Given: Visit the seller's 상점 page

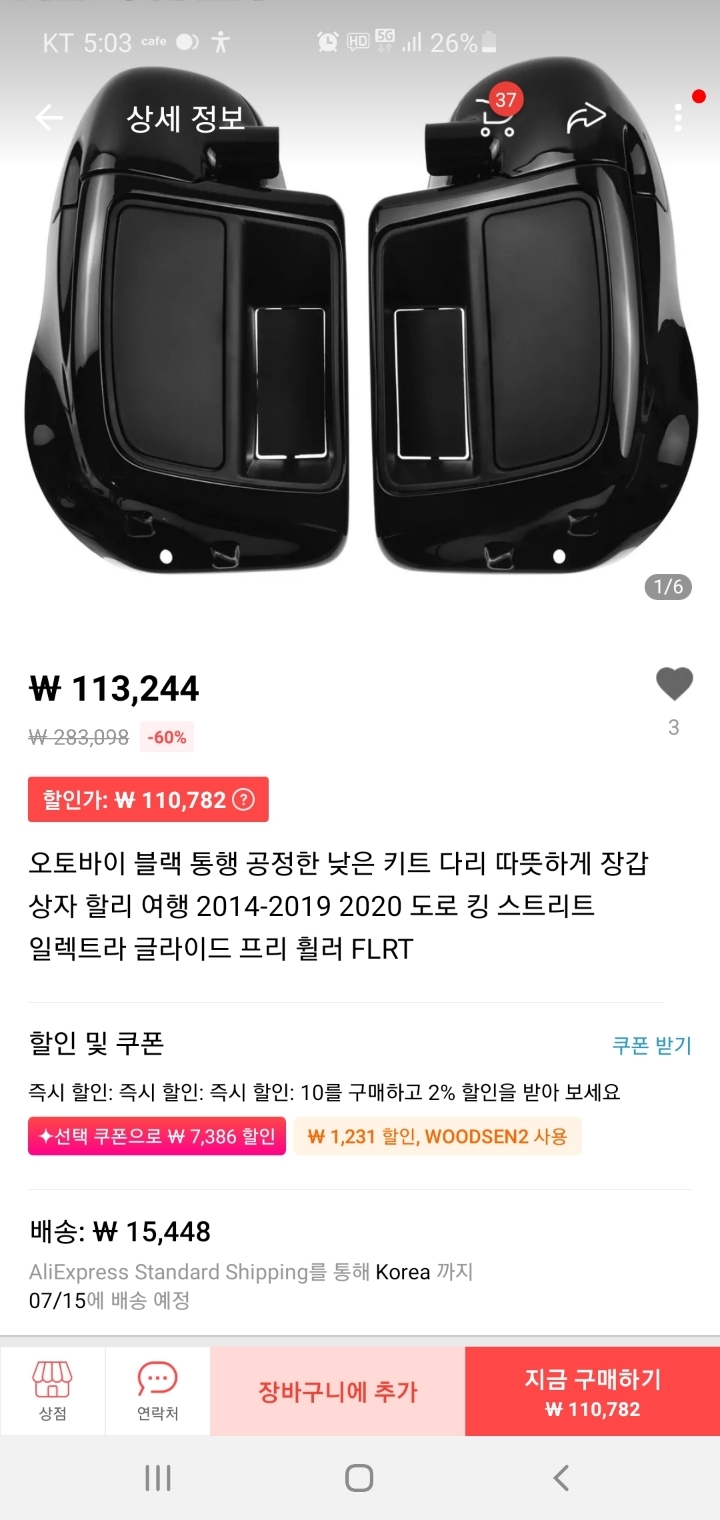Looking at the screenshot, I should 52,1391.
